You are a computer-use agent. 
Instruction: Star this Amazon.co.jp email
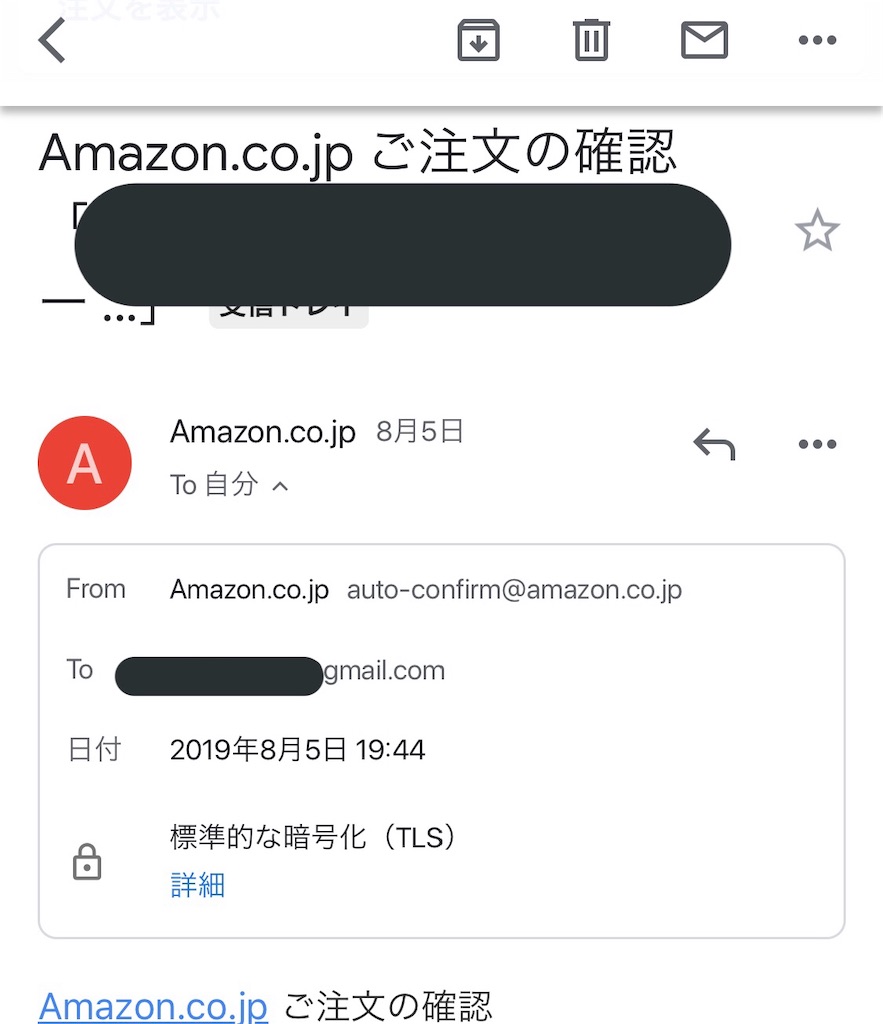coord(817,232)
